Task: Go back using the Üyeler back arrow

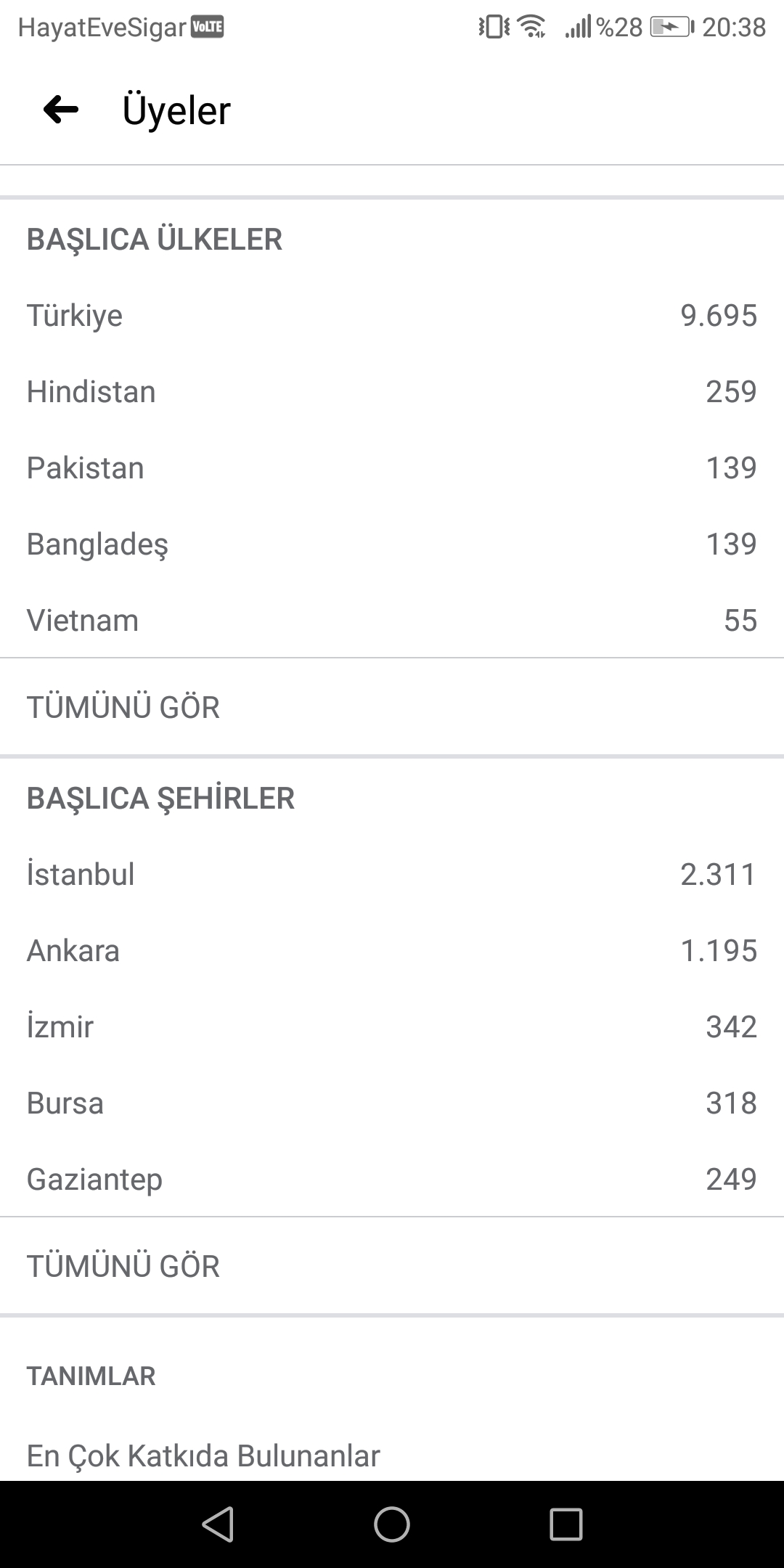Action: click(x=61, y=110)
